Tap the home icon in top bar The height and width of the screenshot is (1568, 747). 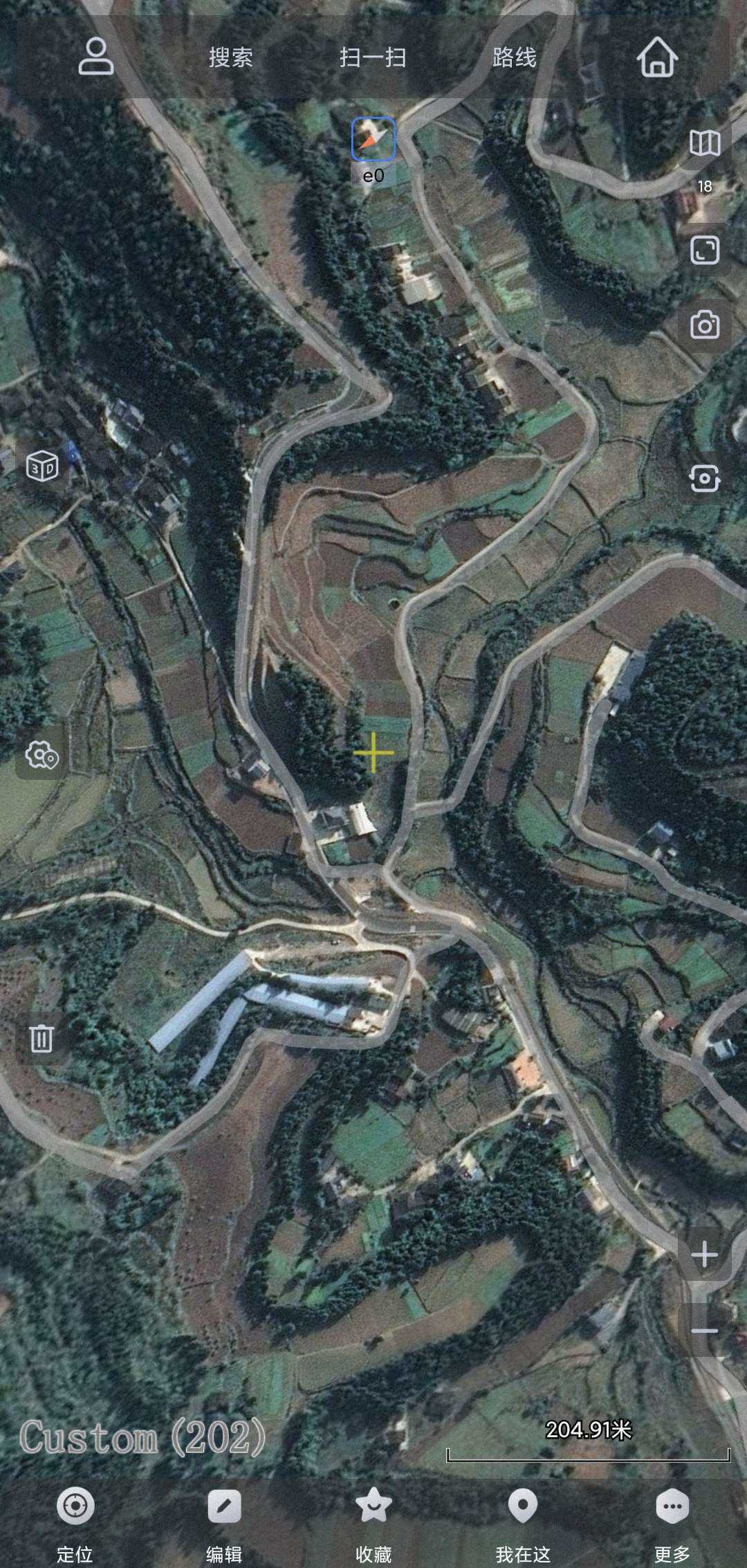tap(657, 58)
